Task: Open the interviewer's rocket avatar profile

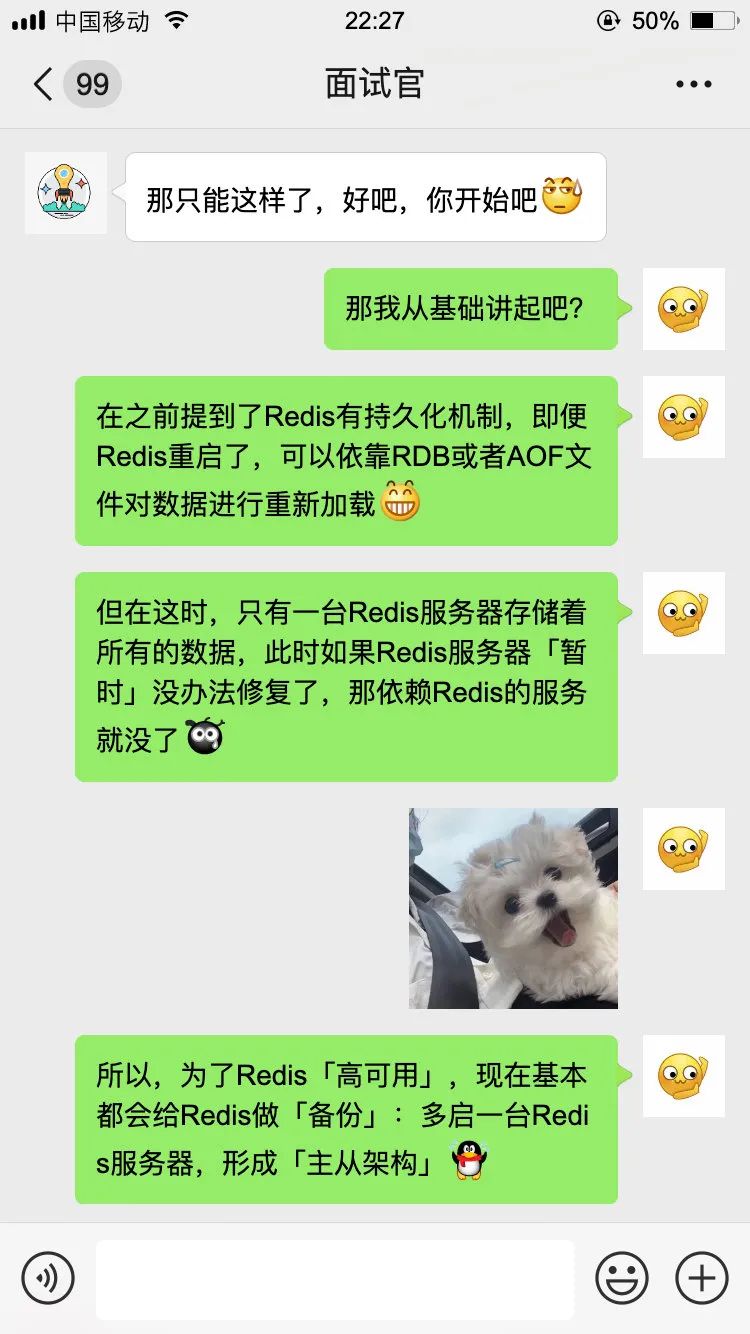Action: coord(65,193)
